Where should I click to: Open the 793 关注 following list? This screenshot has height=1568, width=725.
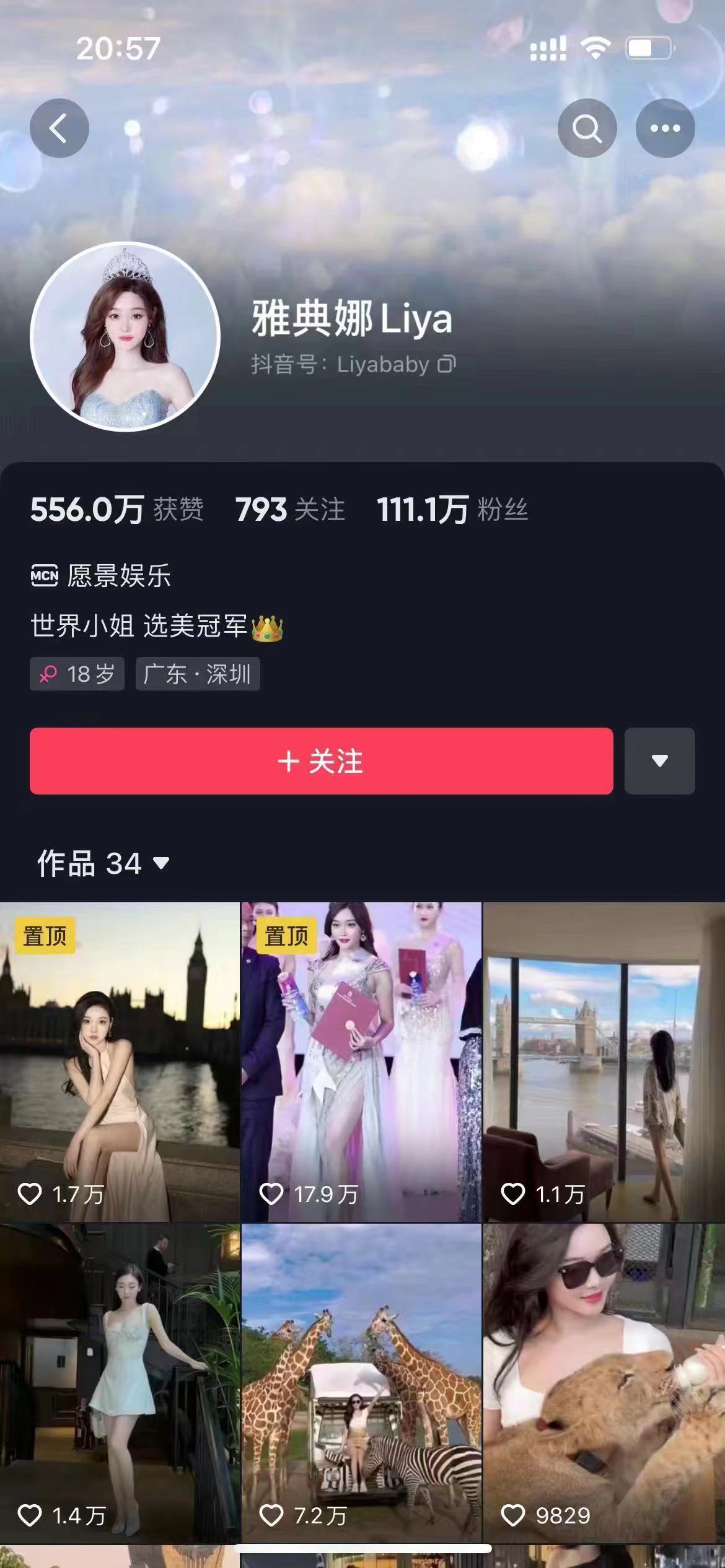290,510
